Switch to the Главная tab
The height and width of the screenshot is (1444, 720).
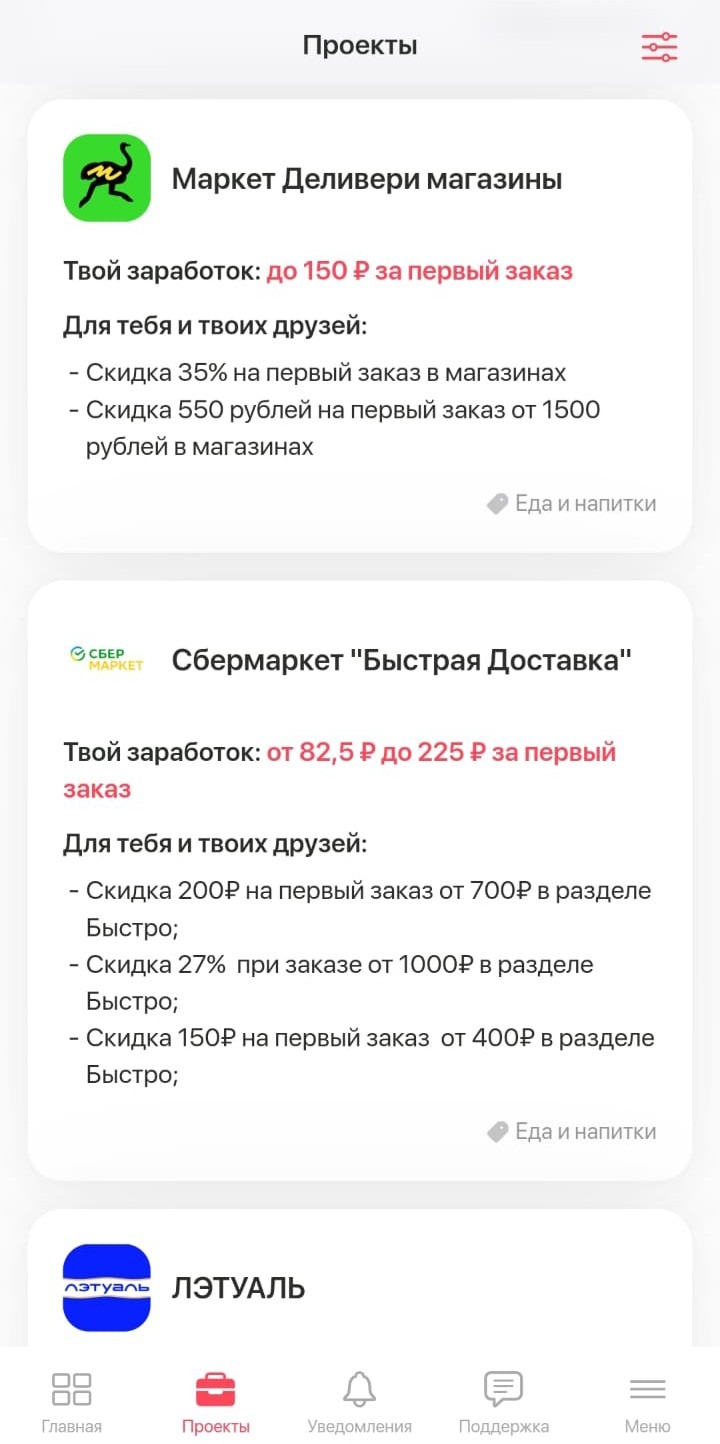pyautogui.click(x=71, y=1402)
